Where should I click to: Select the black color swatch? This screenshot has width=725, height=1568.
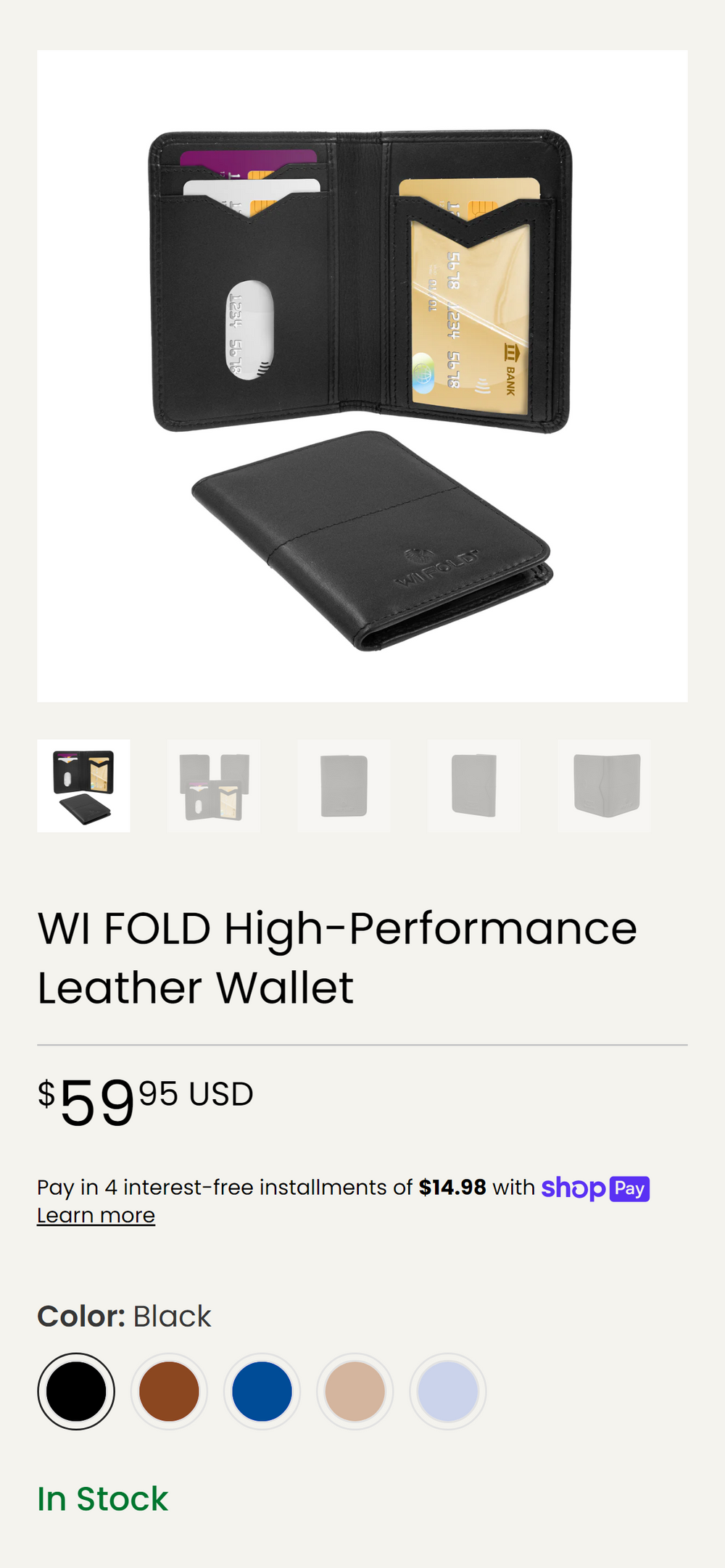click(76, 1391)
